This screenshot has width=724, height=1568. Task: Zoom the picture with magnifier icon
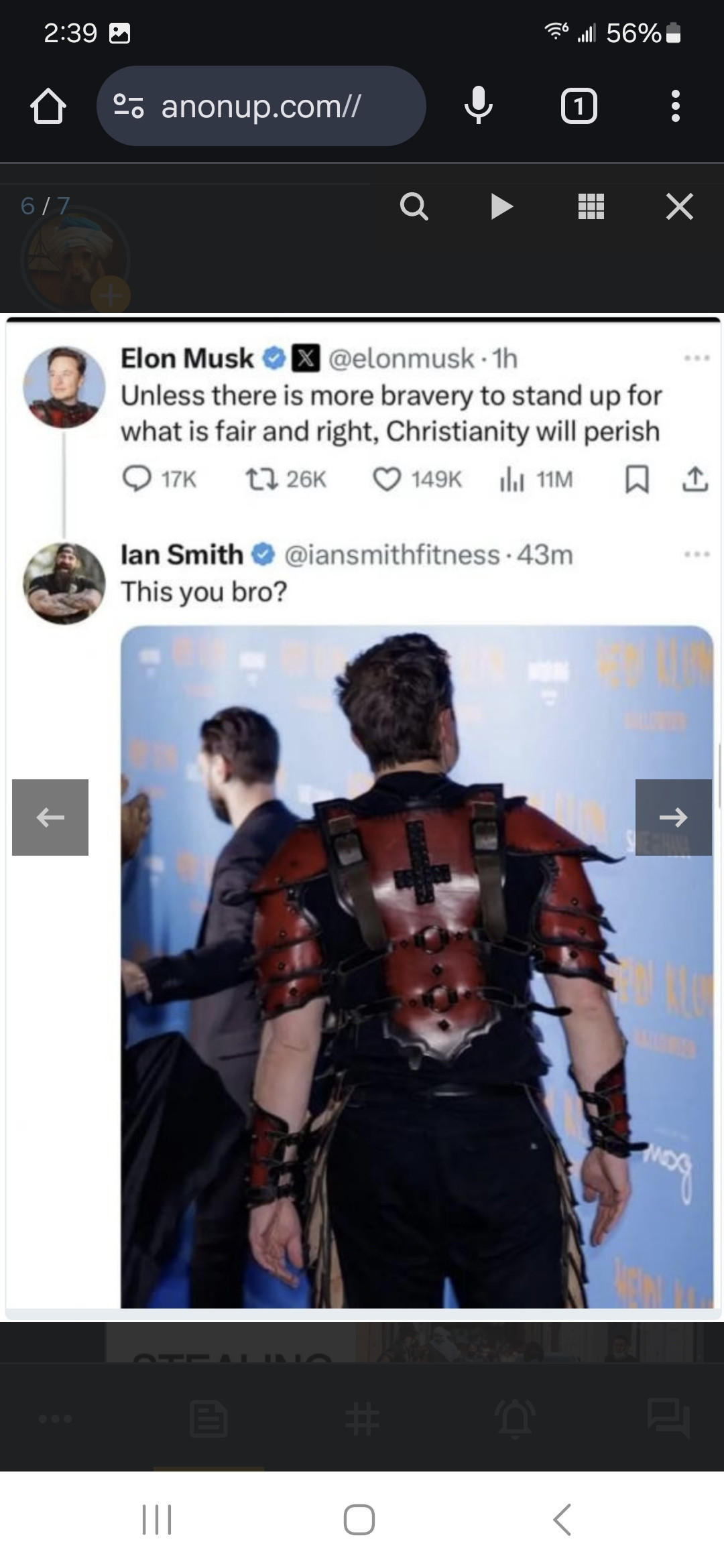(414, 206)
